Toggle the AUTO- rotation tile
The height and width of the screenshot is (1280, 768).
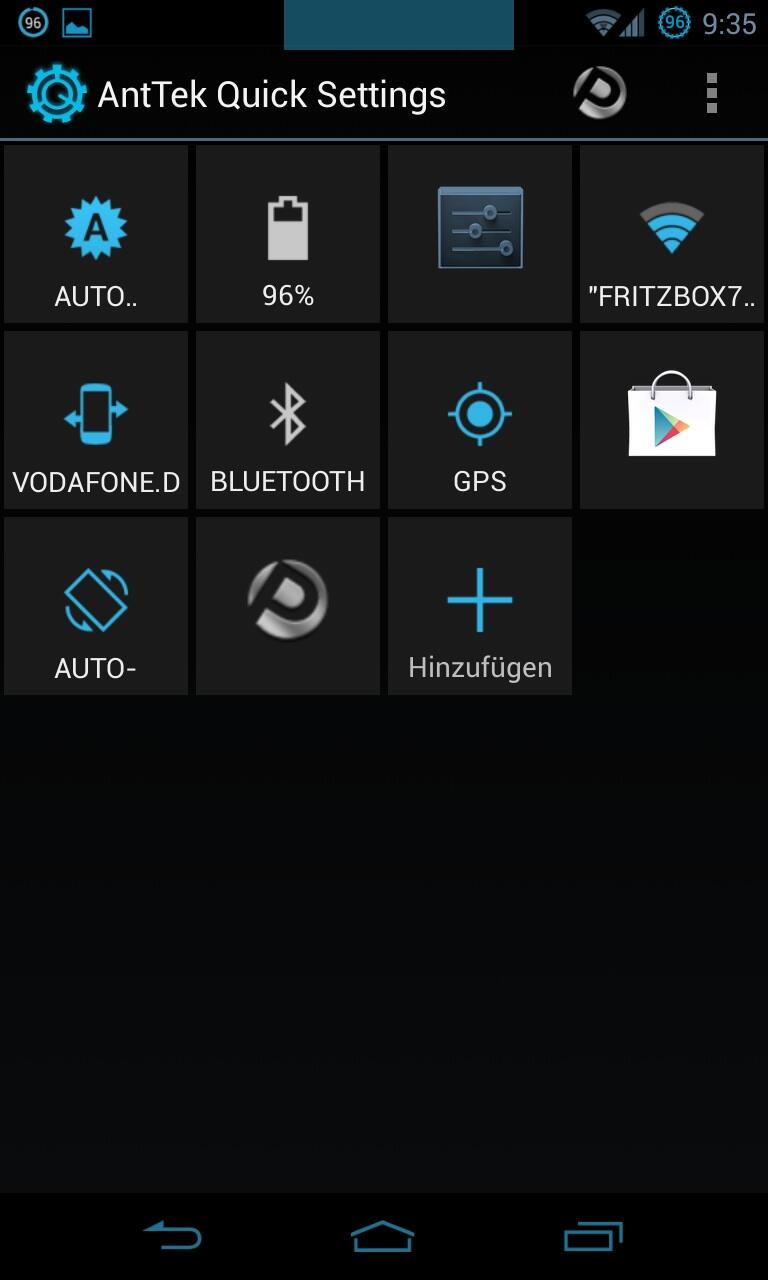96,606
